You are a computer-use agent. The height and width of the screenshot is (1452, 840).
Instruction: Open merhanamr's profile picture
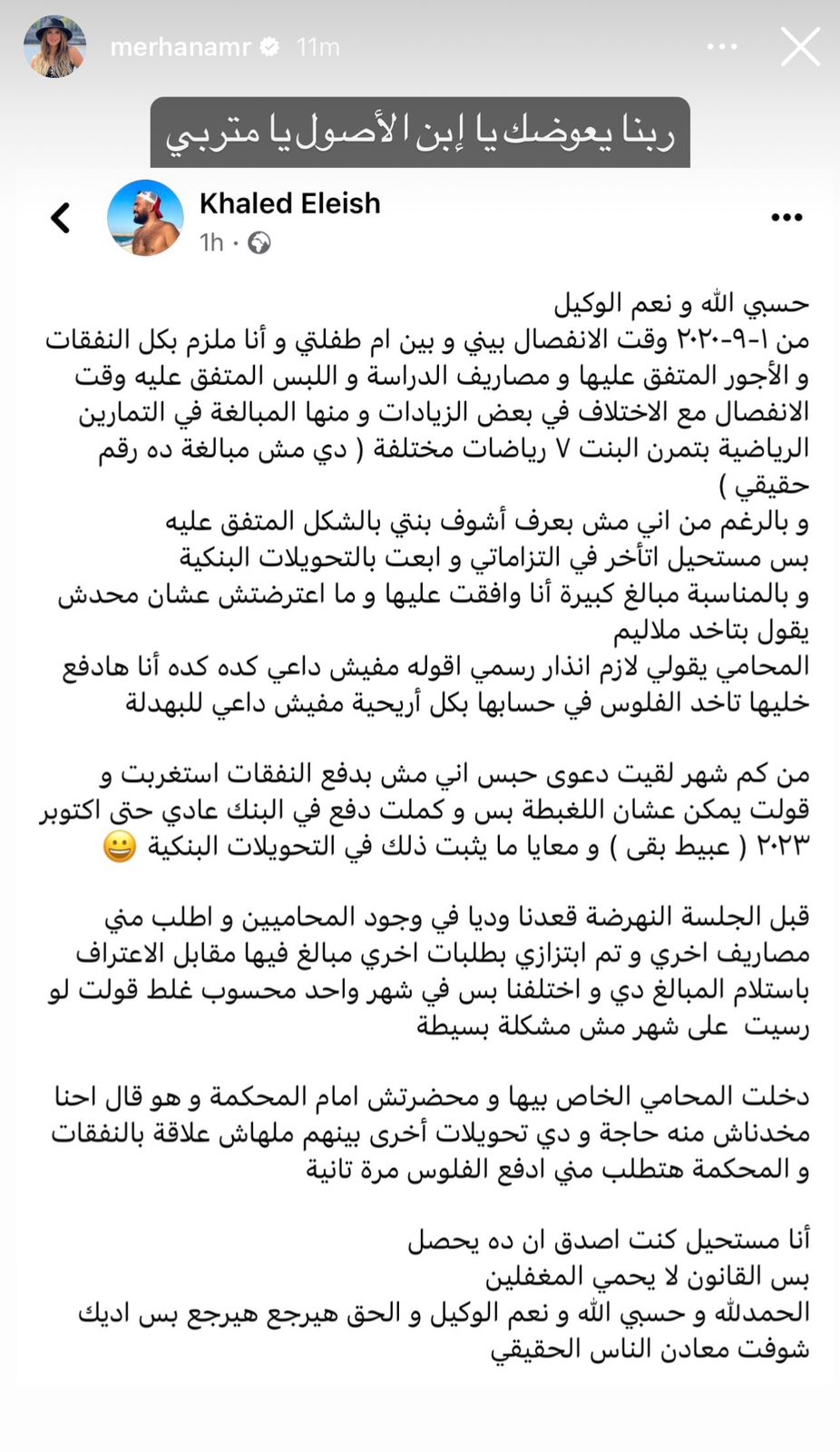pos(54,47)
